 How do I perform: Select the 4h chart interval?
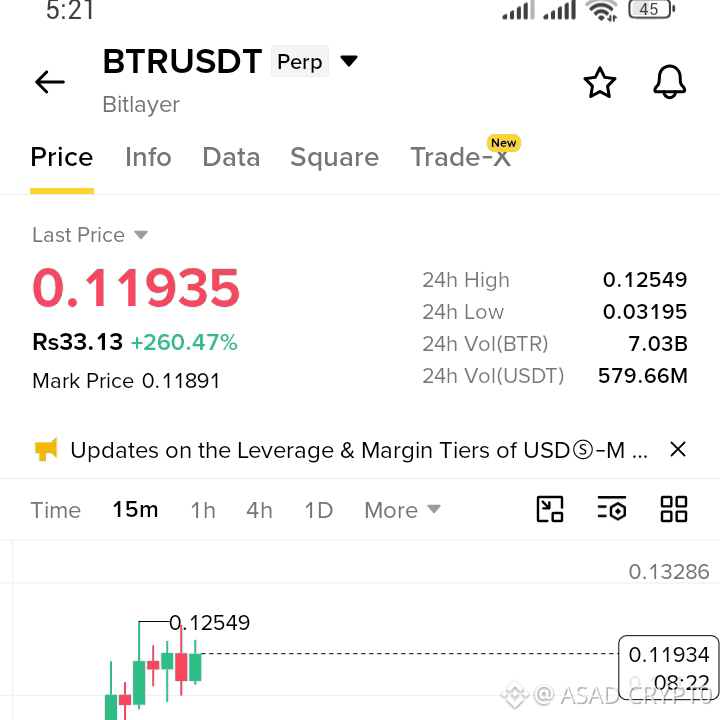259,510
